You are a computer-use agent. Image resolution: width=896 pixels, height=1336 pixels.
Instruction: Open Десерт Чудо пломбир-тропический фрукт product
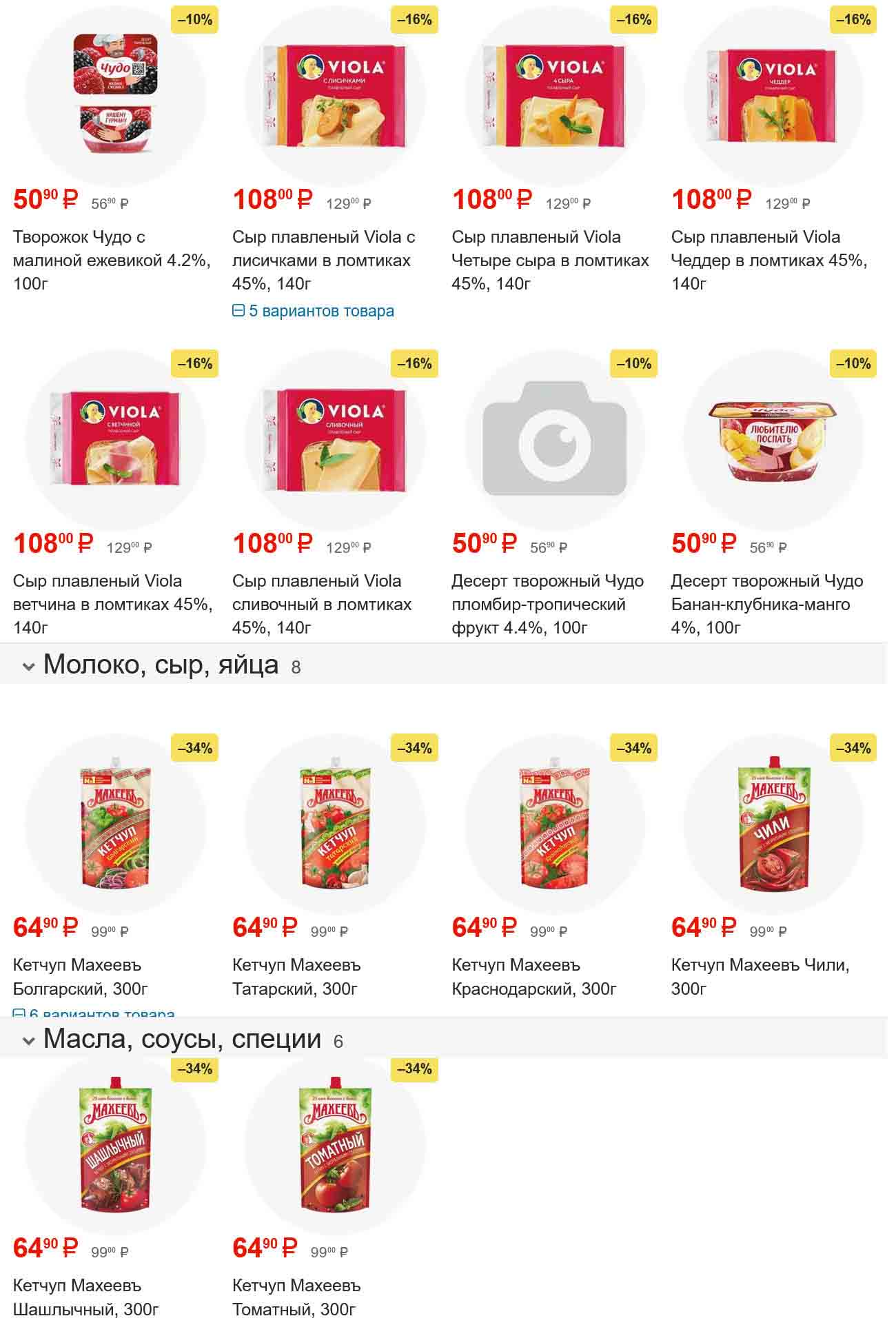547,604
